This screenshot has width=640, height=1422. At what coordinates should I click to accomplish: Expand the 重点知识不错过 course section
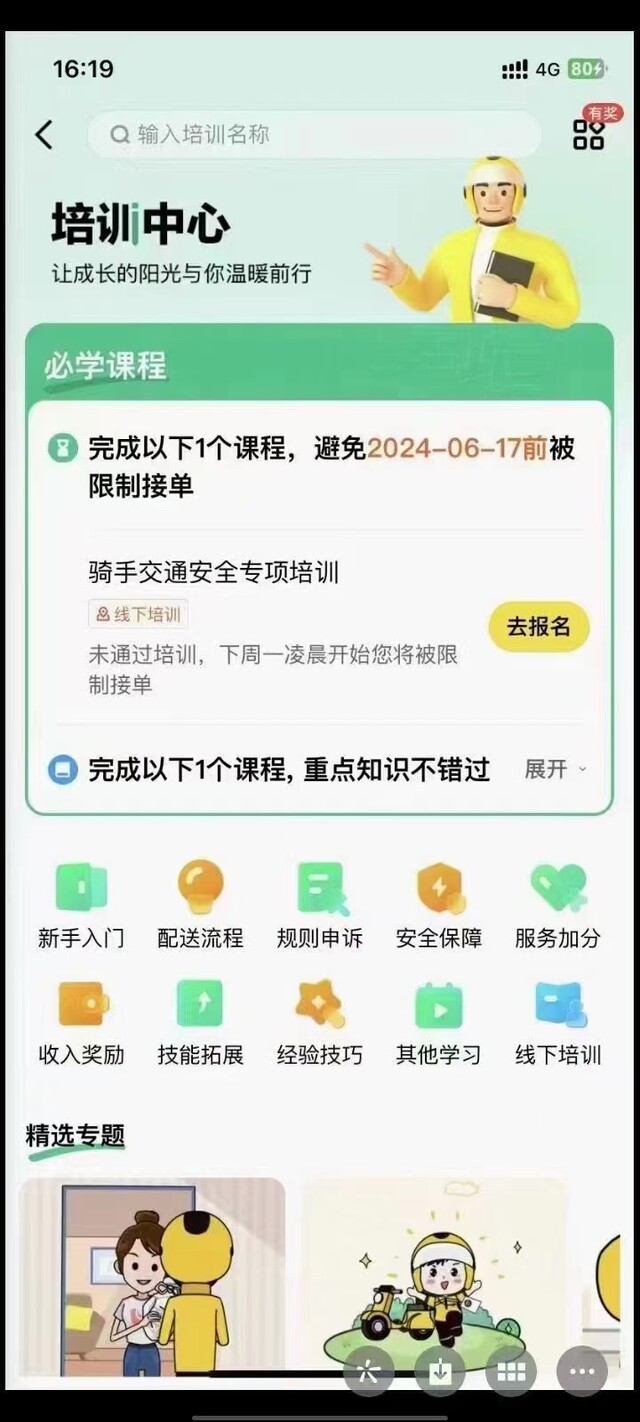pos(556,769)
